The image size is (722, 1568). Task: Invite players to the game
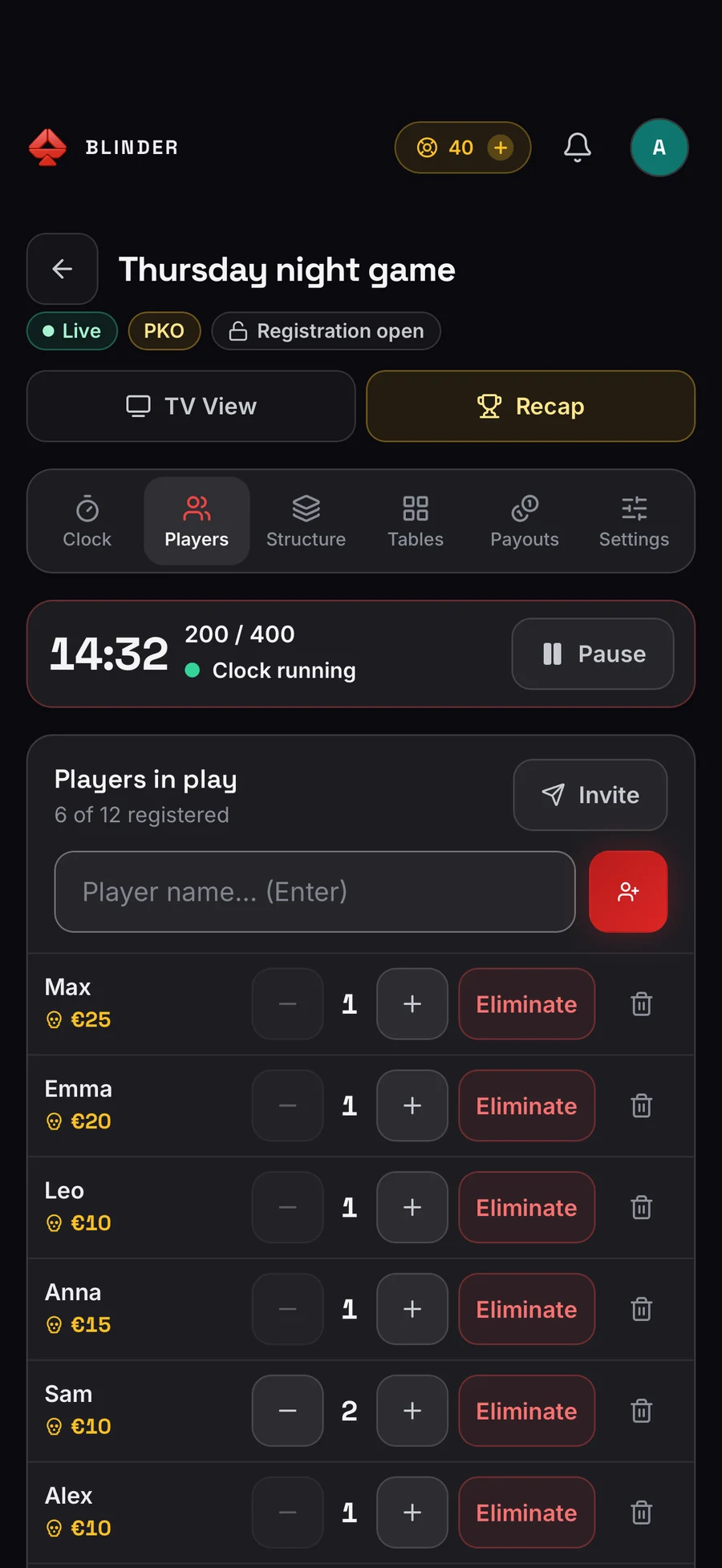click(590, 795)
